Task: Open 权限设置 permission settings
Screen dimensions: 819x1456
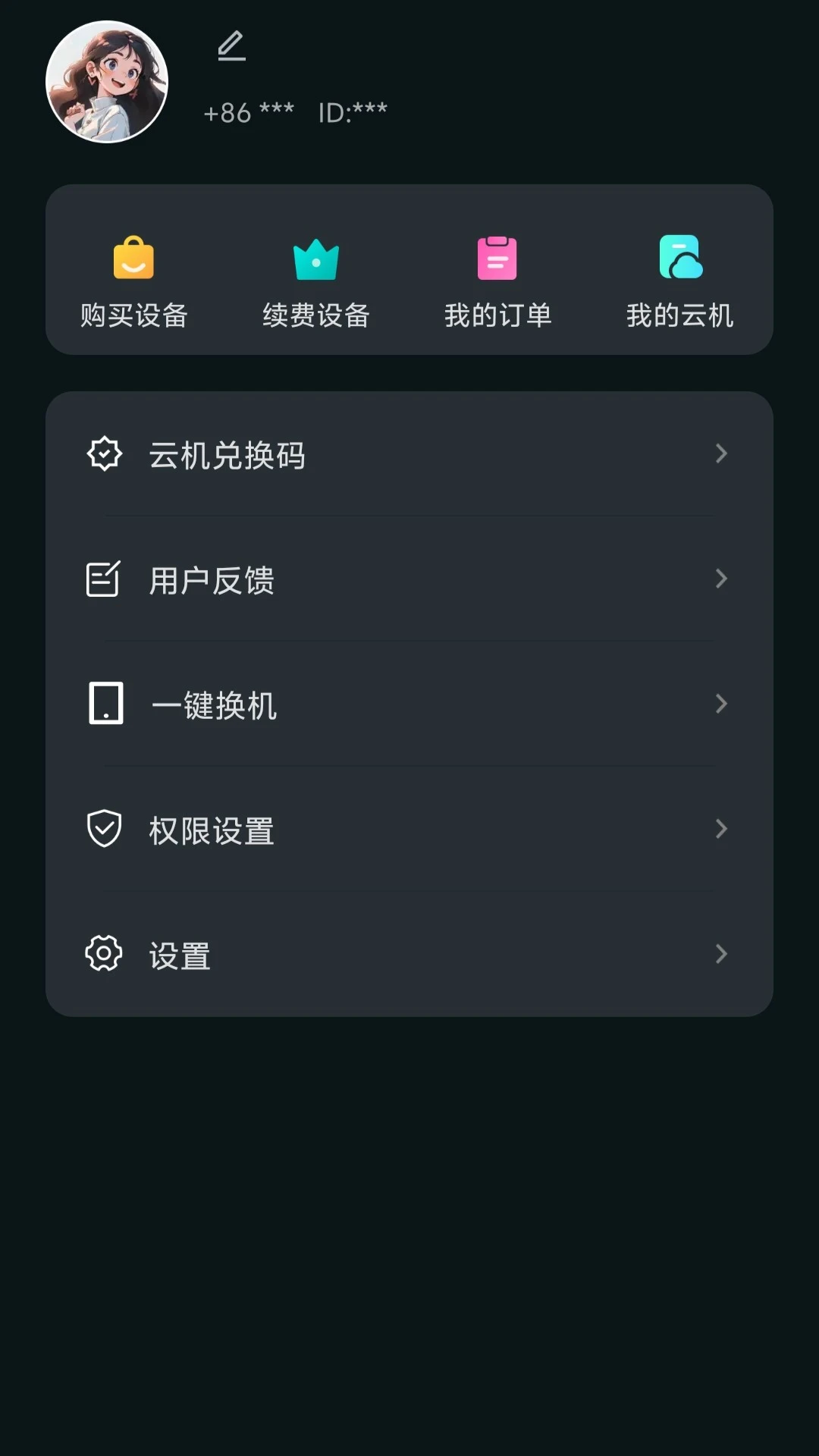Action: [x=409, y=830]
